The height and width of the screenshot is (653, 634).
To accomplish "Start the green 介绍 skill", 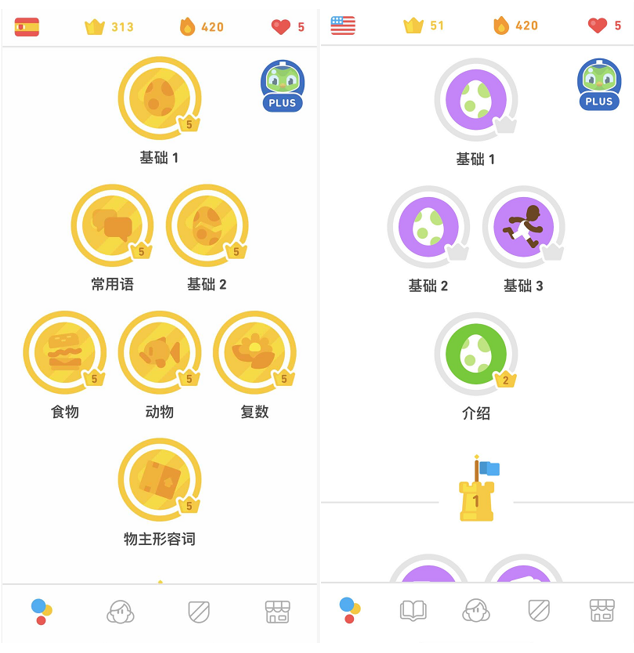I will tap(475, 353).
